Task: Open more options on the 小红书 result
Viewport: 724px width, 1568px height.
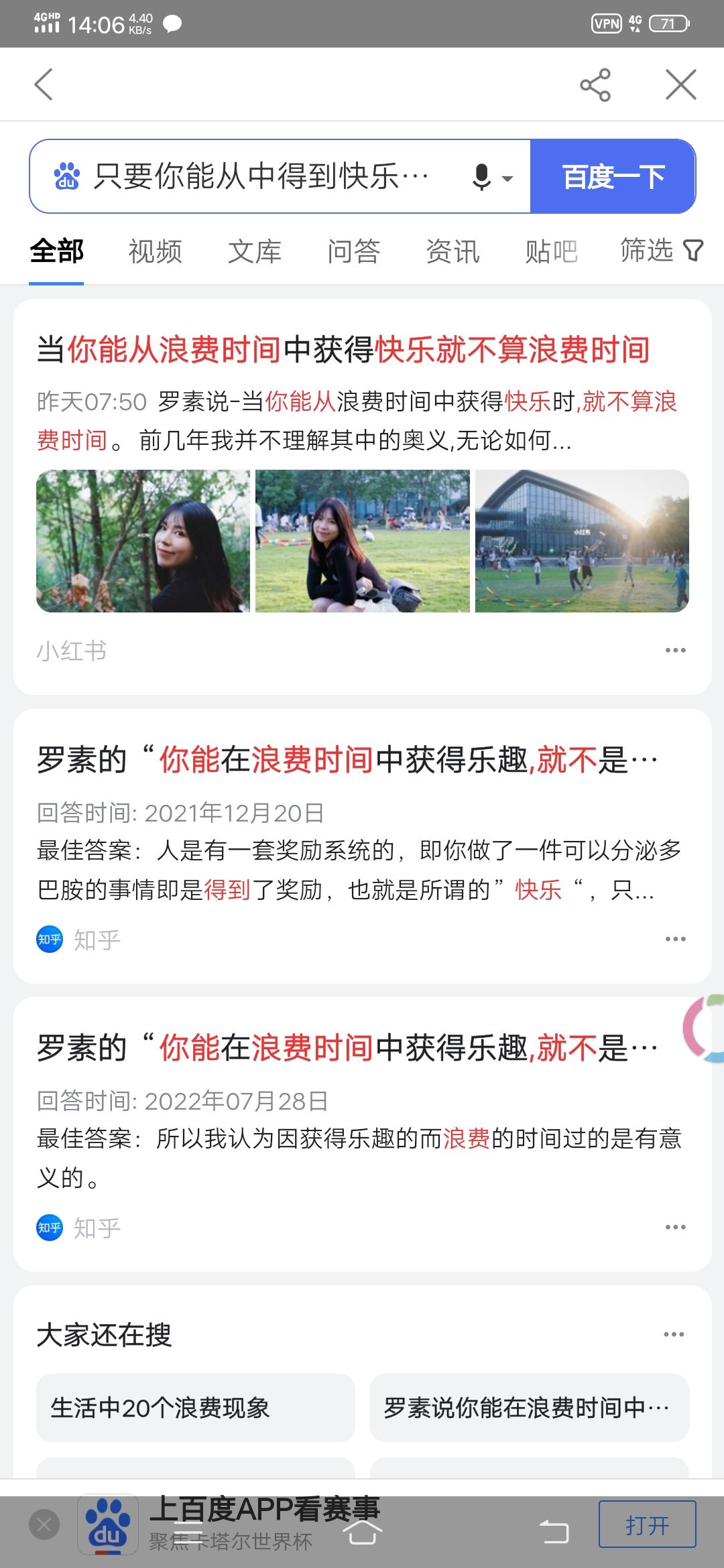Action: pos(675,650)
